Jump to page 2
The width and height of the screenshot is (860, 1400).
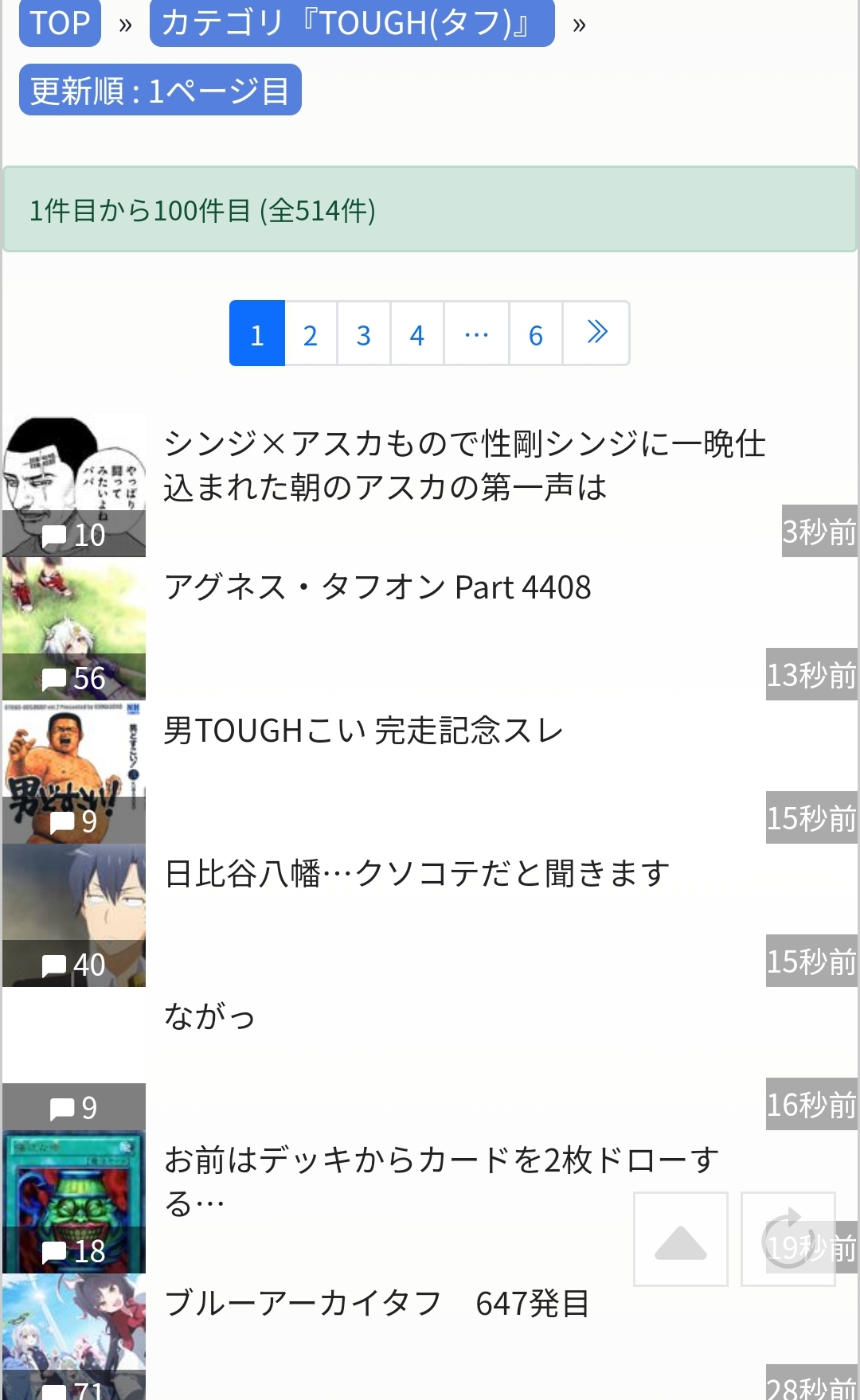311,333
